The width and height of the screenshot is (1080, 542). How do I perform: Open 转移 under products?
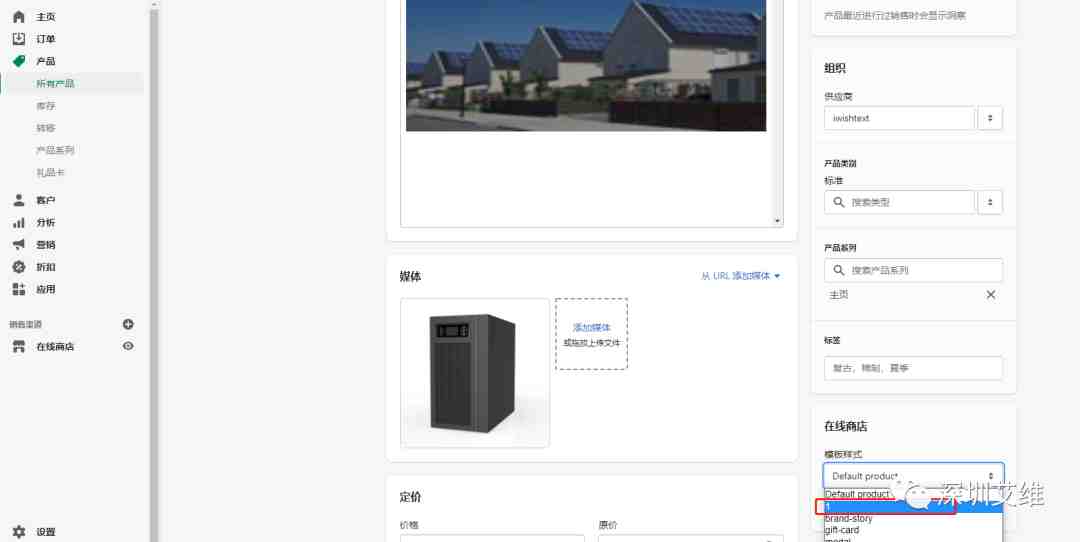click(46, 128)
